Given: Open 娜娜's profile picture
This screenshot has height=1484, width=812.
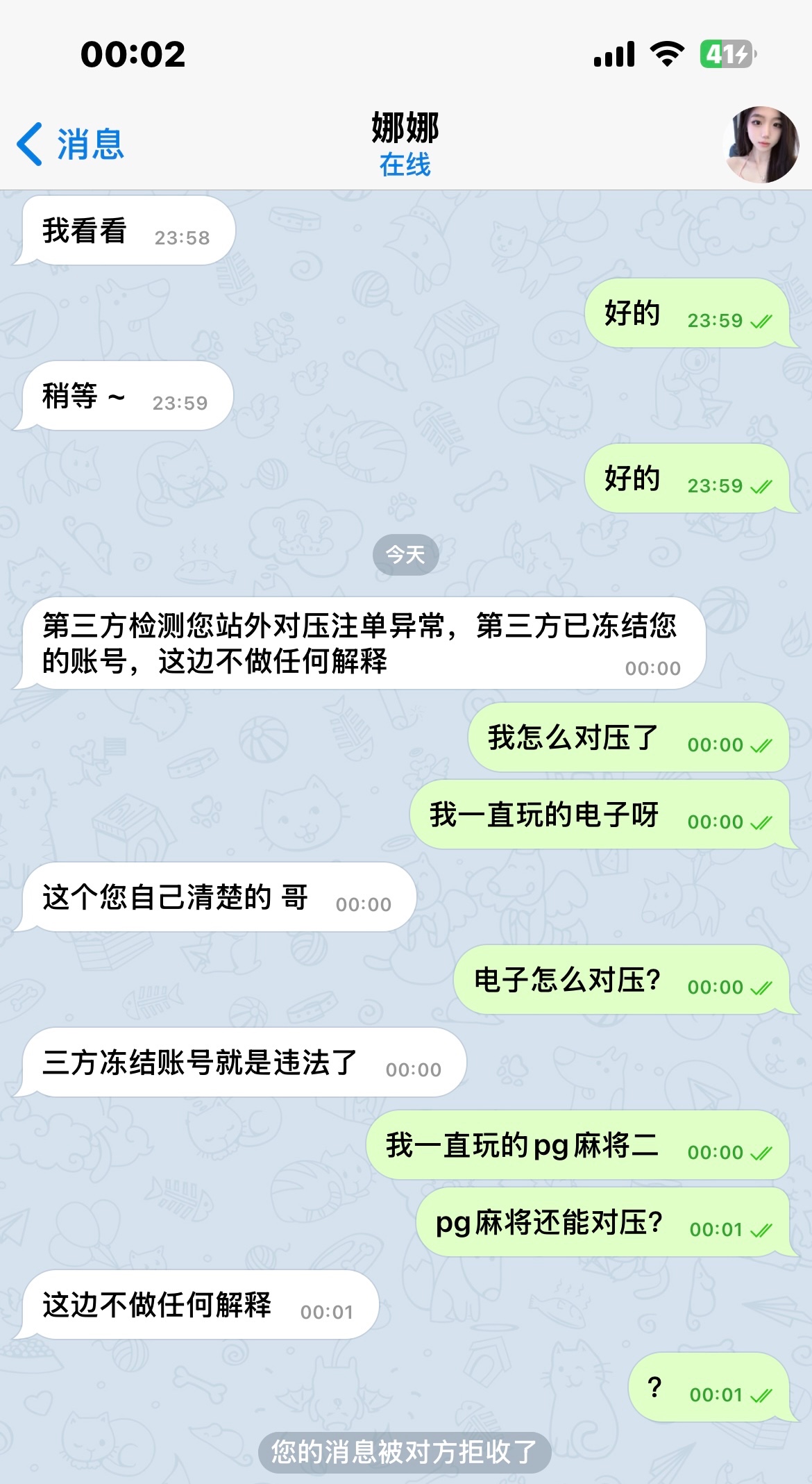Looking at the screenshot, I should coord(761,144).
